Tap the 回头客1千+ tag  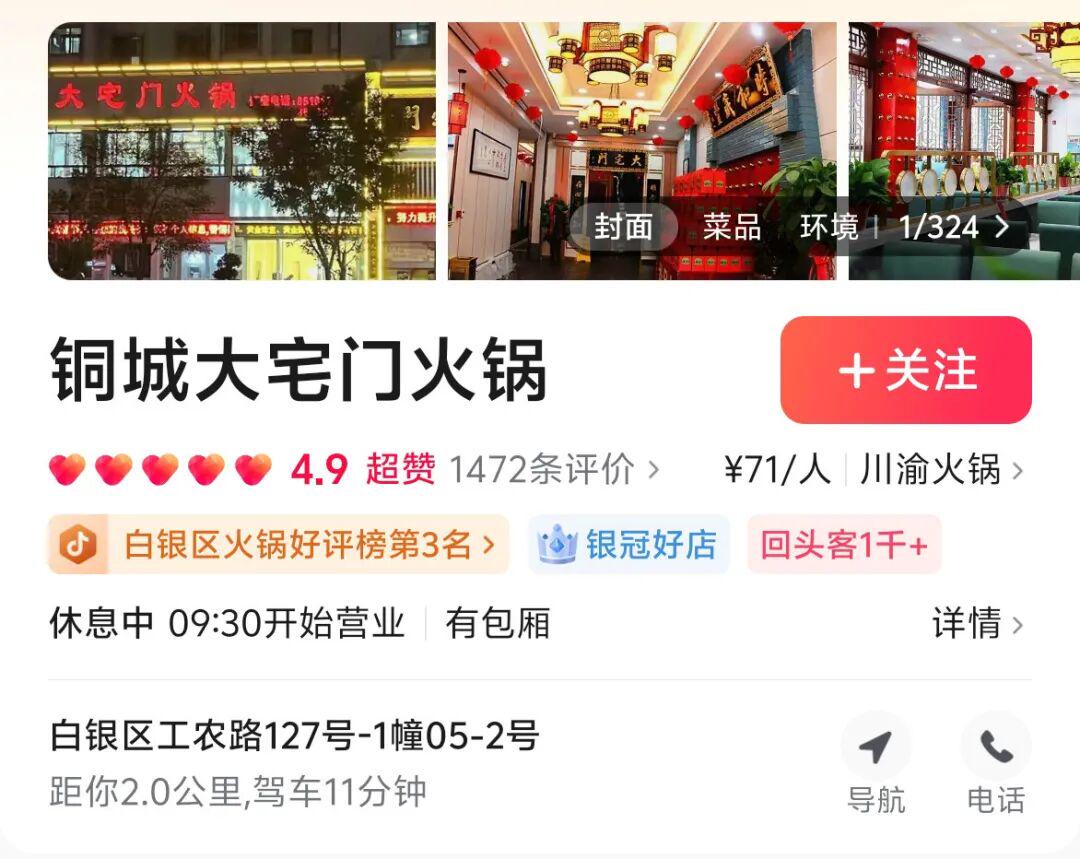(844, 545)
